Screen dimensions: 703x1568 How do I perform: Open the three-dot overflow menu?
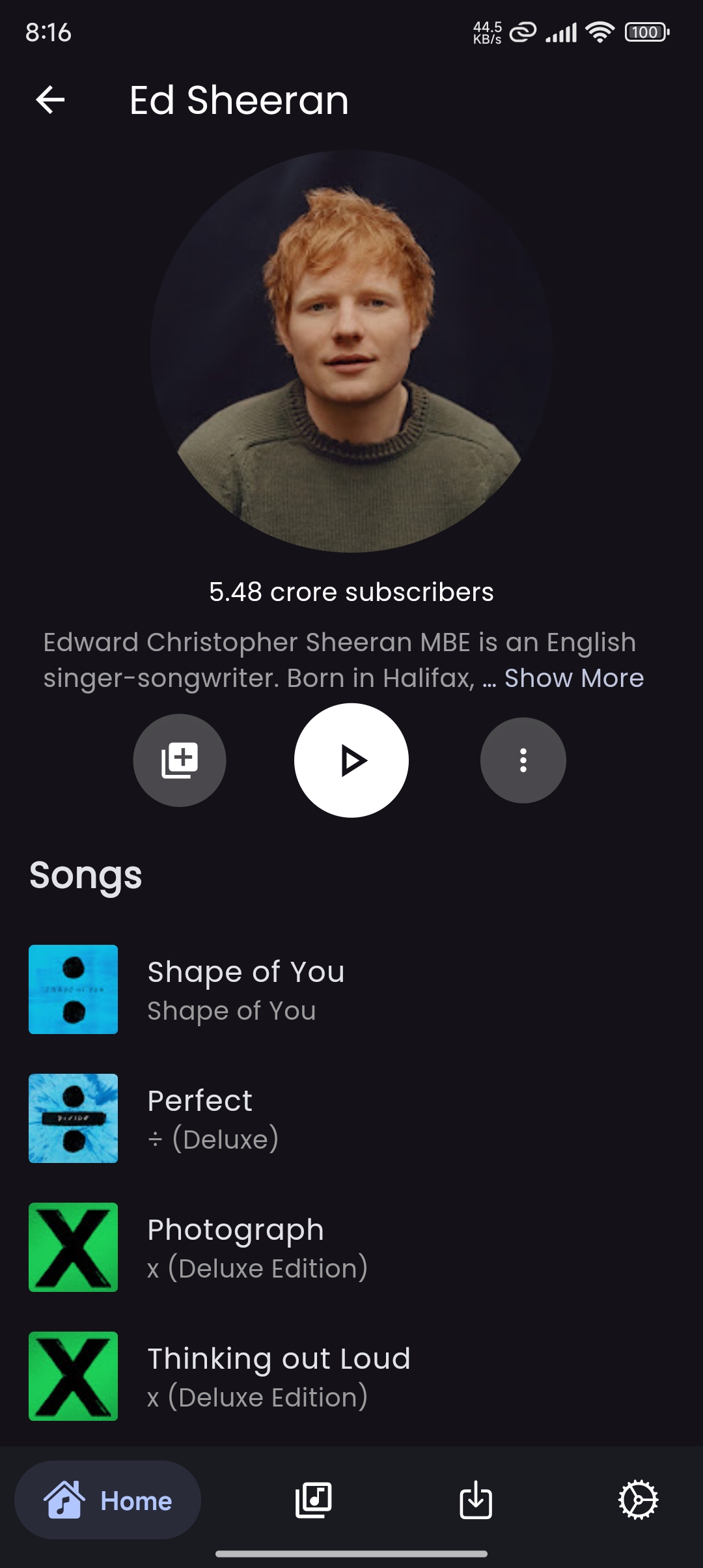pyautogui.click(x=523, y=761)
